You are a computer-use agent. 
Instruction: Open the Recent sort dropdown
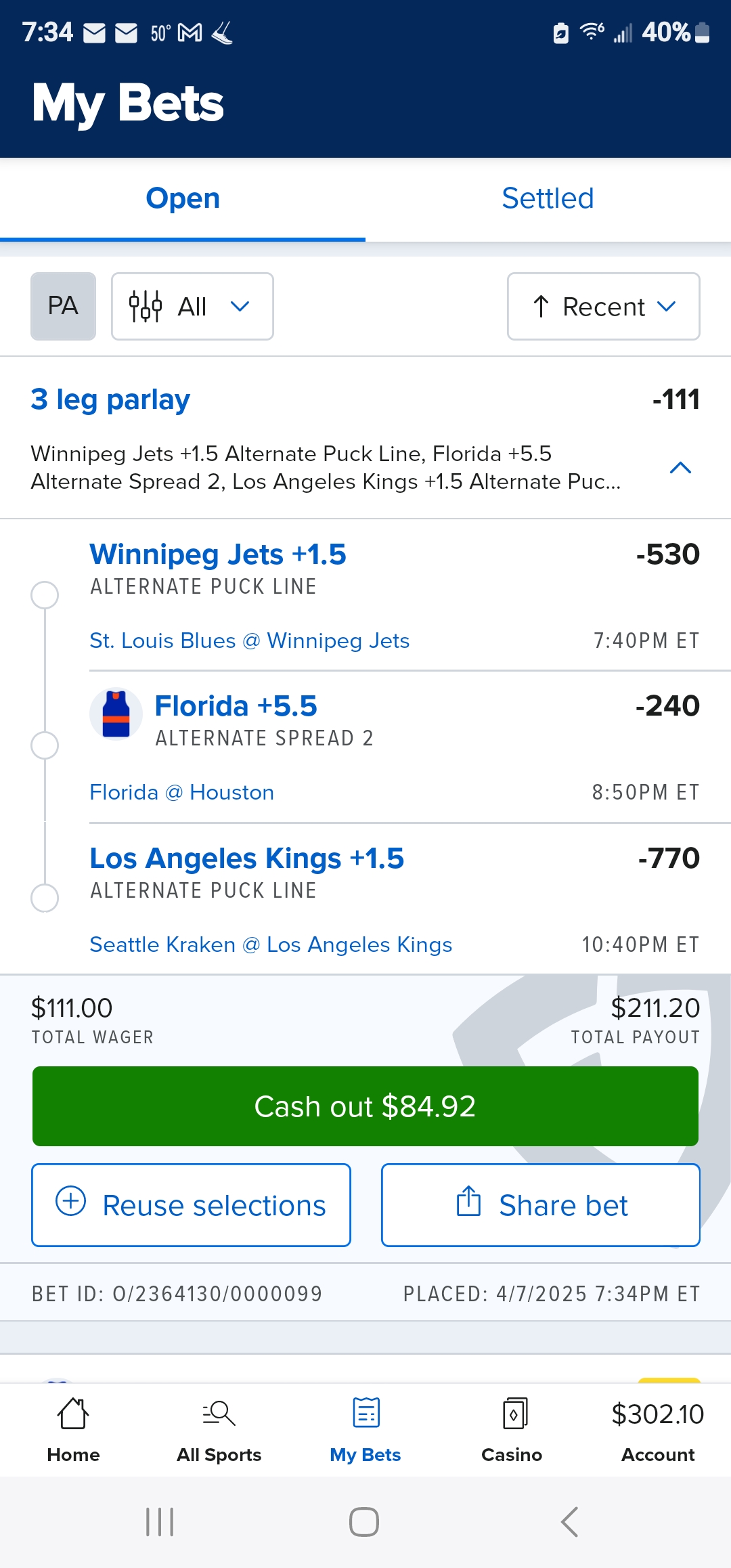pos(603,306)
